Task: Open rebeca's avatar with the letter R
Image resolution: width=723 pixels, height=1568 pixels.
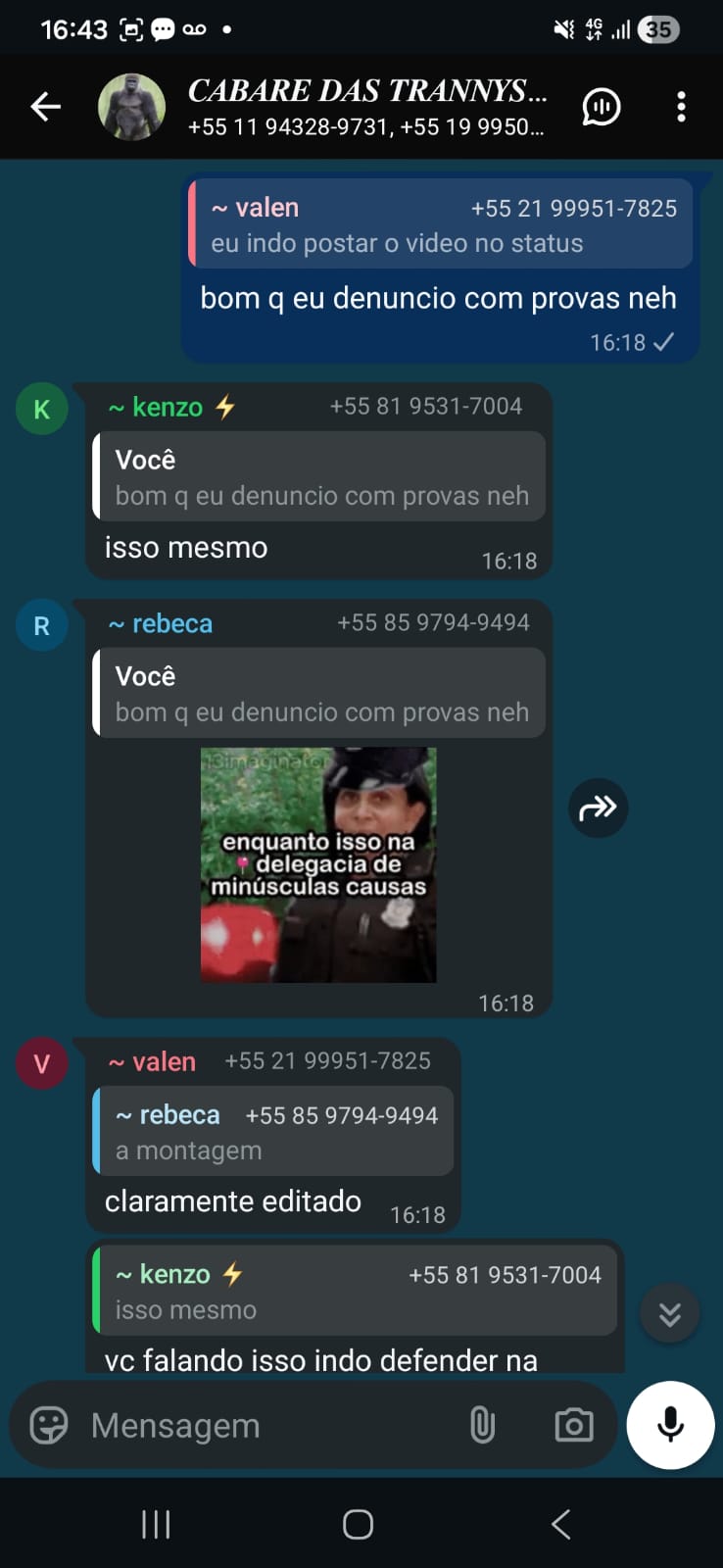Action: (41, 625)
